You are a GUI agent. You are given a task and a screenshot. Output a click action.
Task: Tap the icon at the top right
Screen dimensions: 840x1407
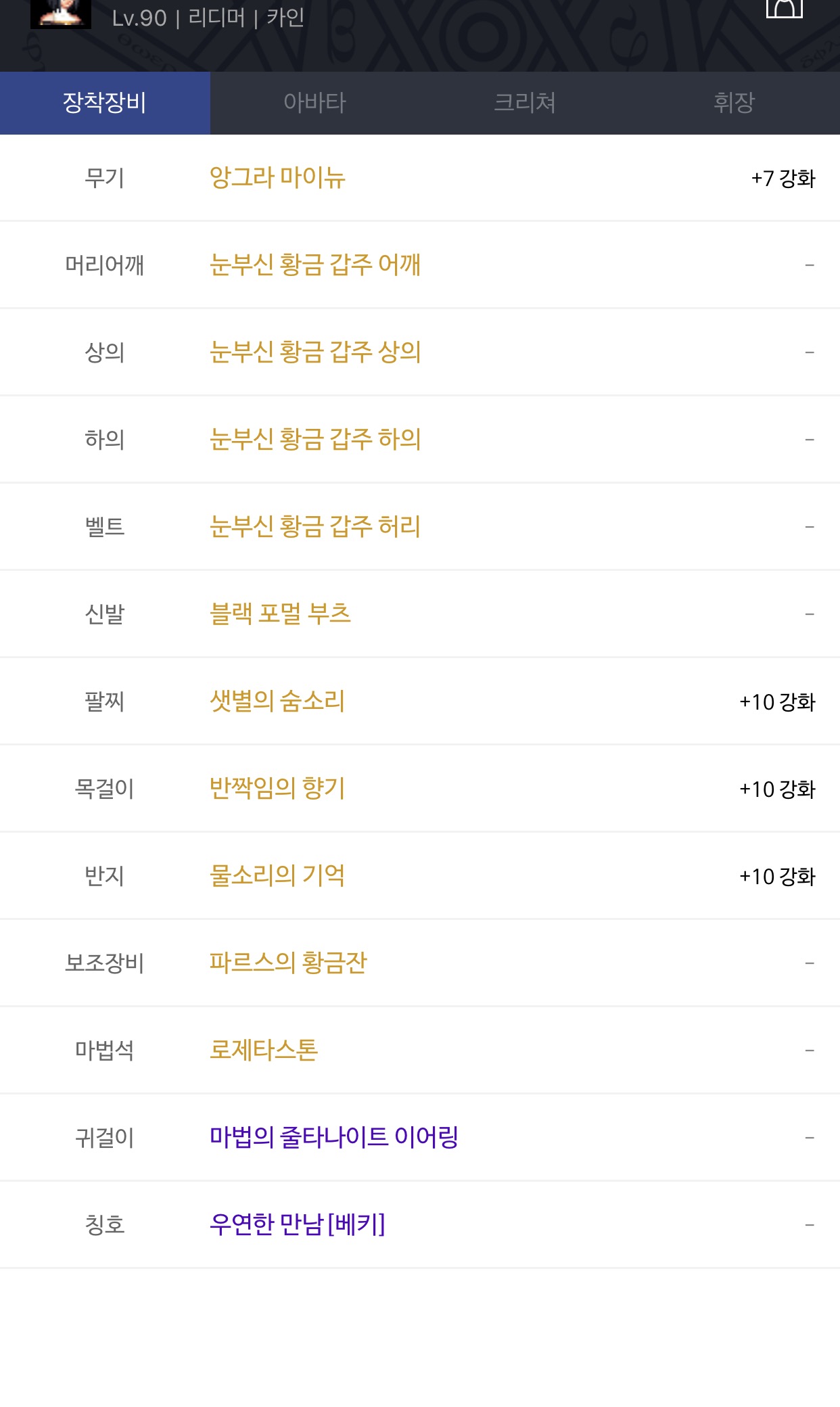tap(785, 8)
